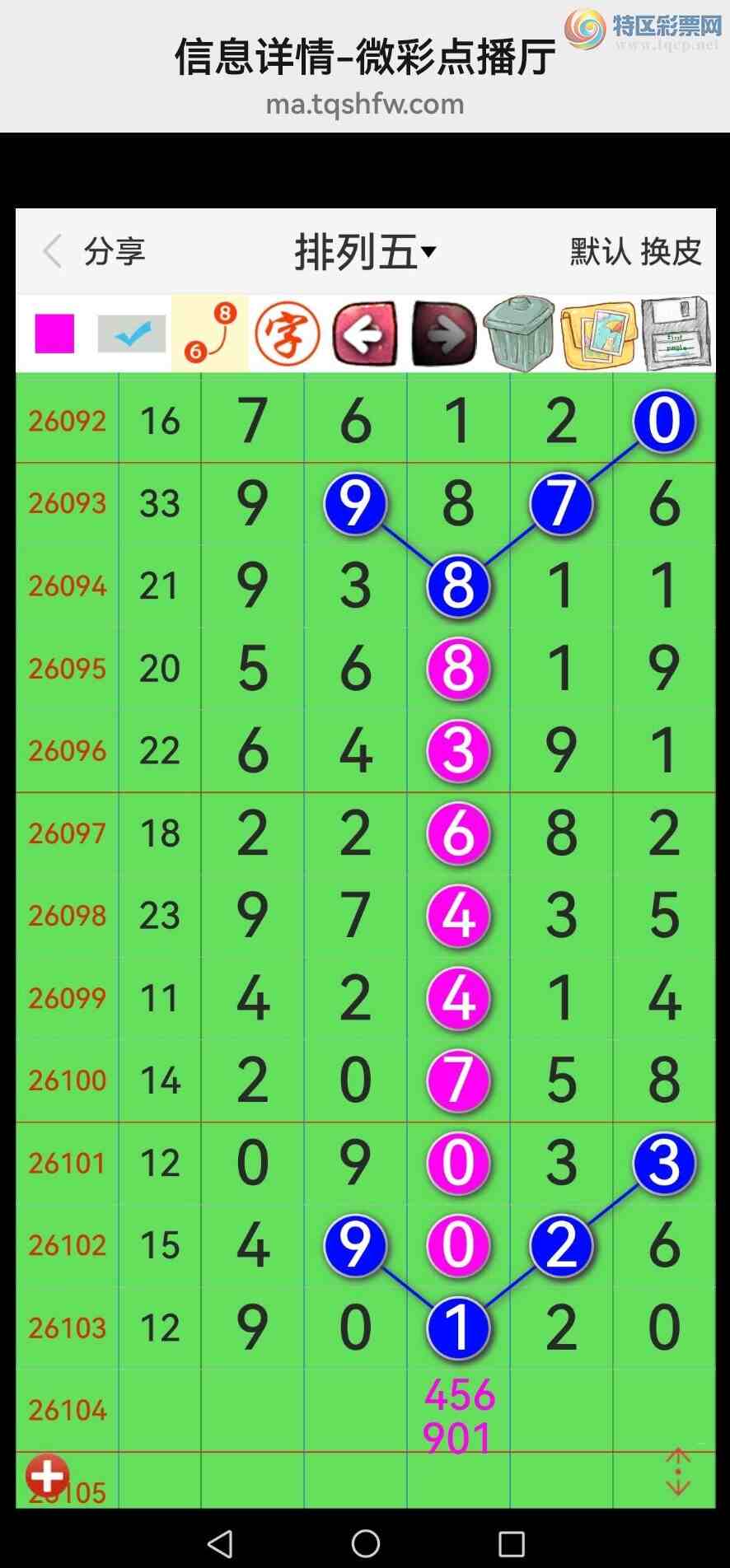730x1568 pixels.
Task: Toggle the blue checkmark box
Action: [x=132, y=334]
